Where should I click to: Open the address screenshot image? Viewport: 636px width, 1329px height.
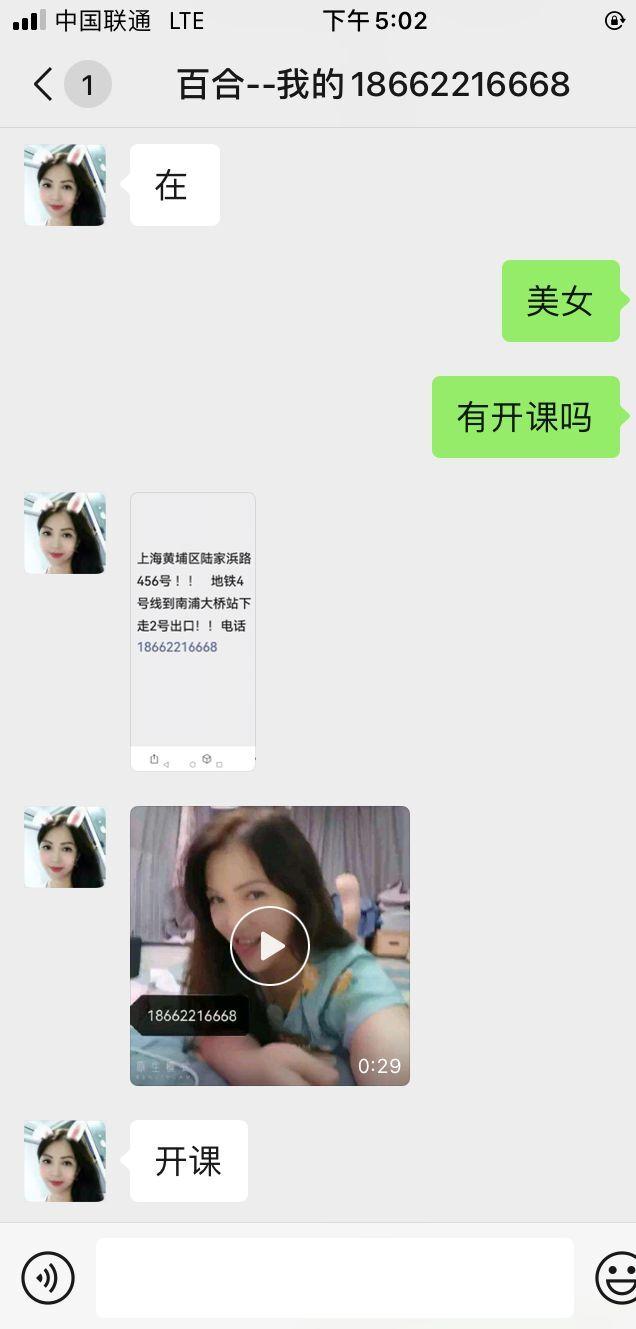pos(193,631)
